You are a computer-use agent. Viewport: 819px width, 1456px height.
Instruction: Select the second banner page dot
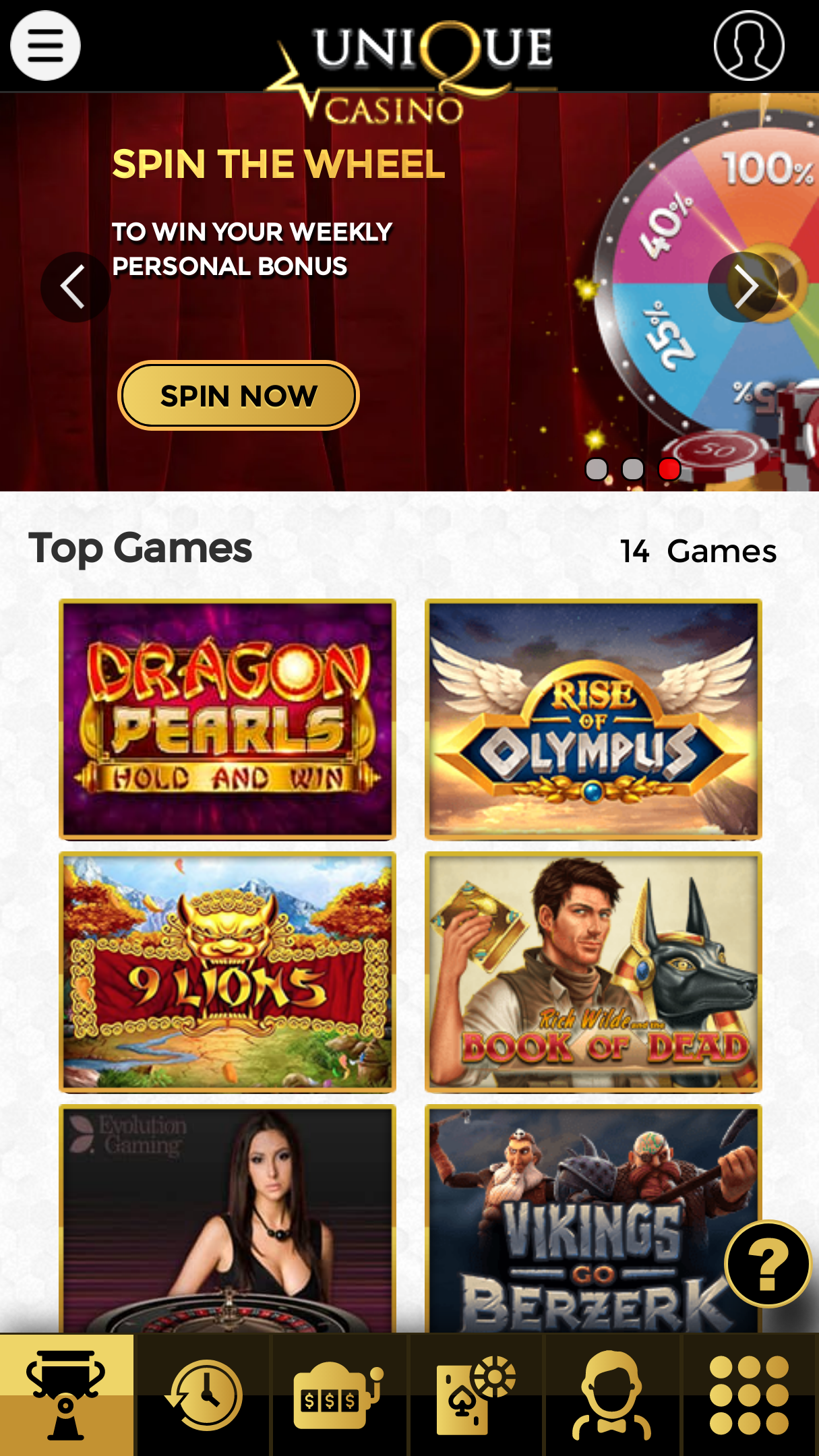point(633,468)
